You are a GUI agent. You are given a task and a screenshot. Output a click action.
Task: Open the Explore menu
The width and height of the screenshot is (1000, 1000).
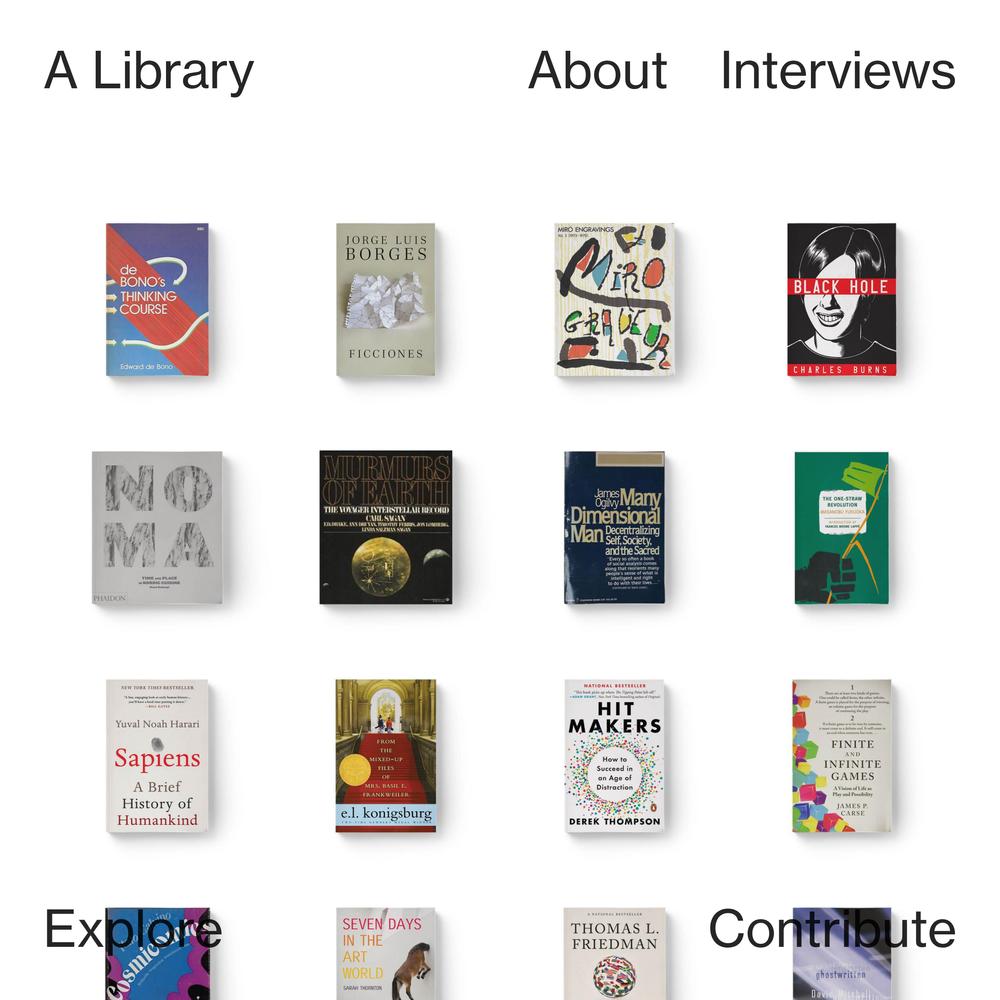coord(132,929)
